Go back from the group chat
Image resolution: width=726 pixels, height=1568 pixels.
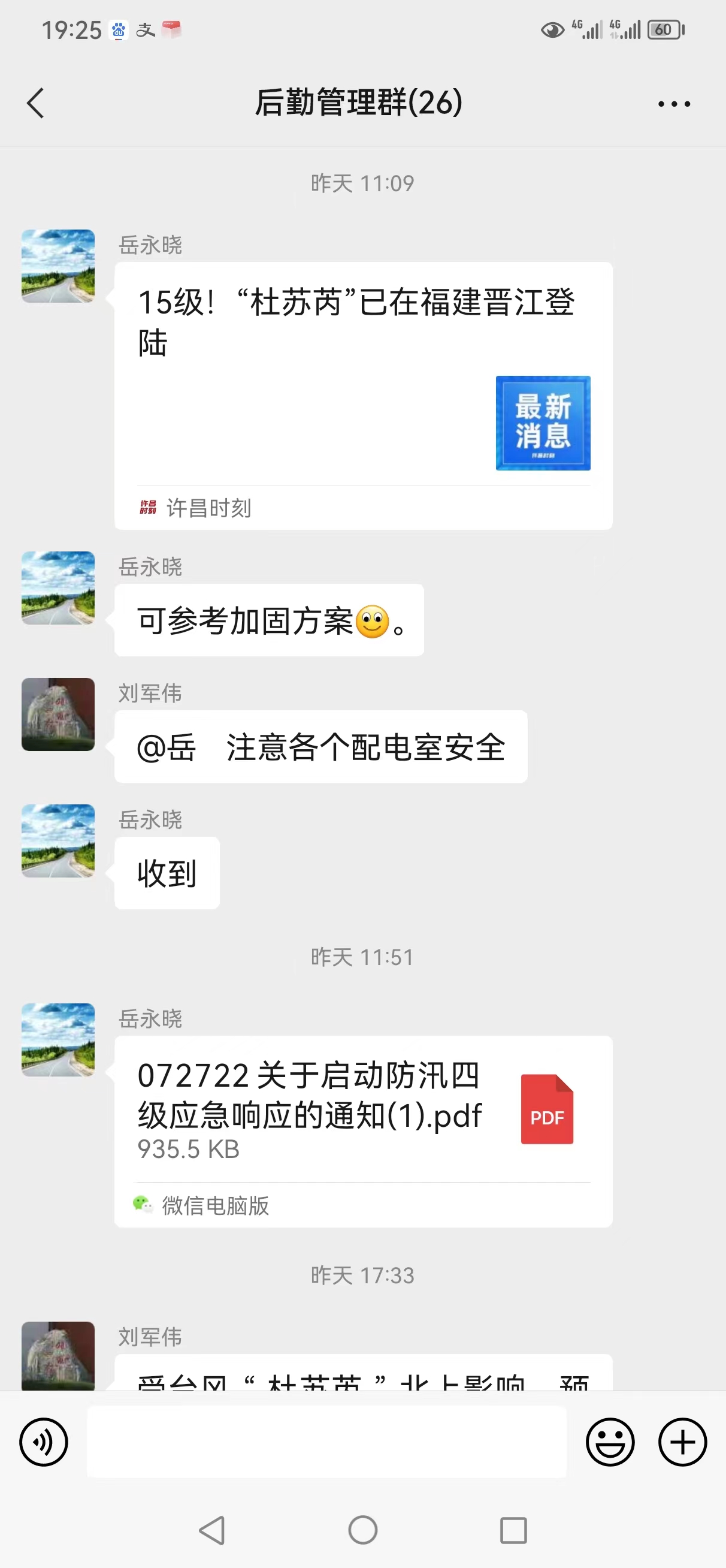click(x=35, y=103)
